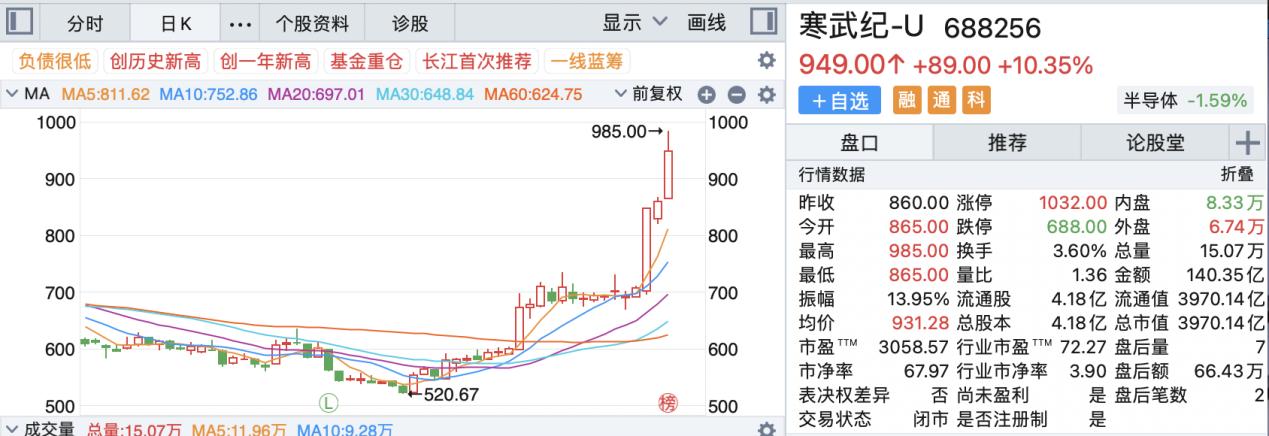Viewport: 1269px width, 436px height.
Task: Switch to the 诊股 tab
Action: tap(409, 23)
